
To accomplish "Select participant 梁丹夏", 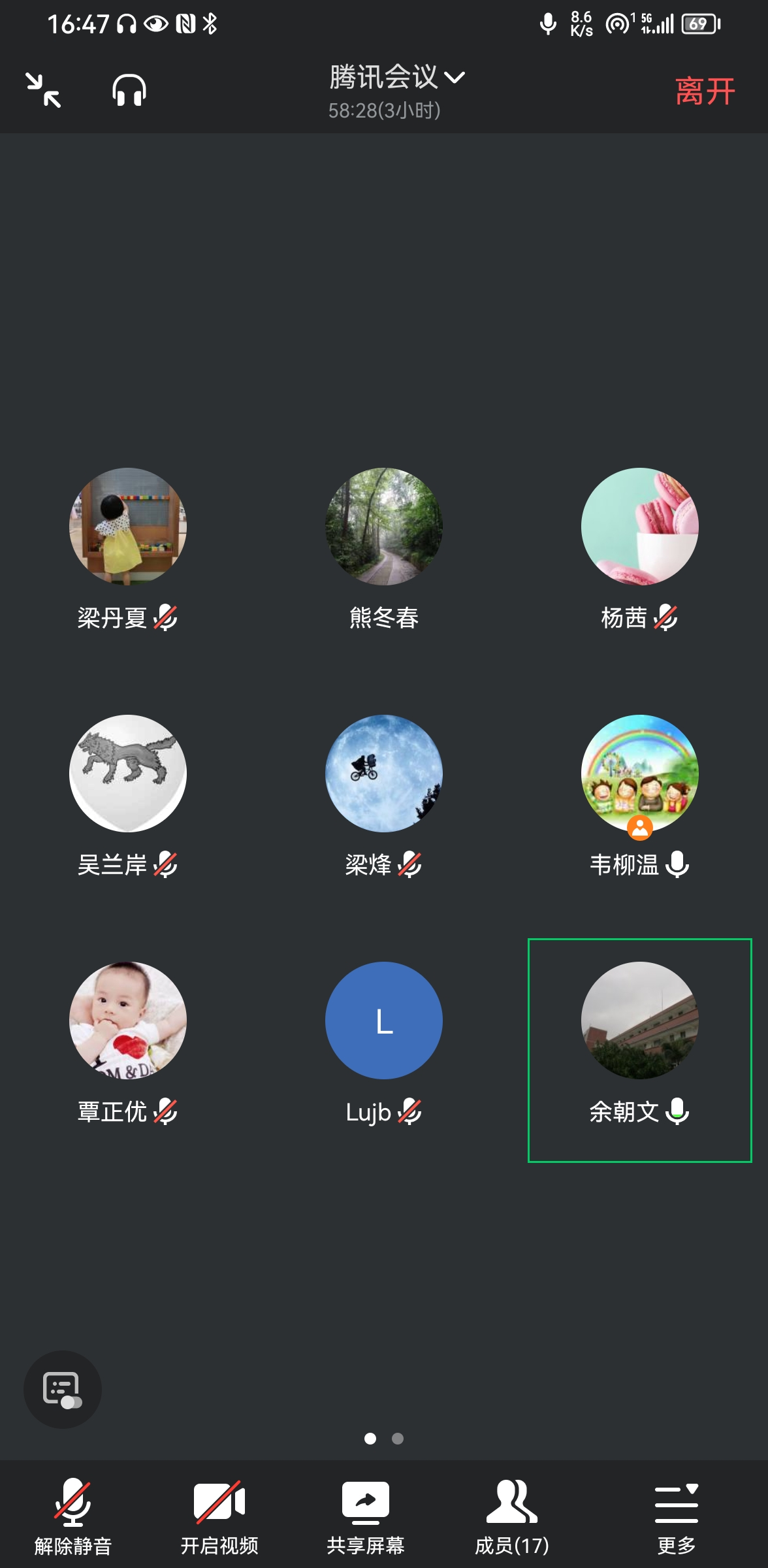I will click(128, 527).
